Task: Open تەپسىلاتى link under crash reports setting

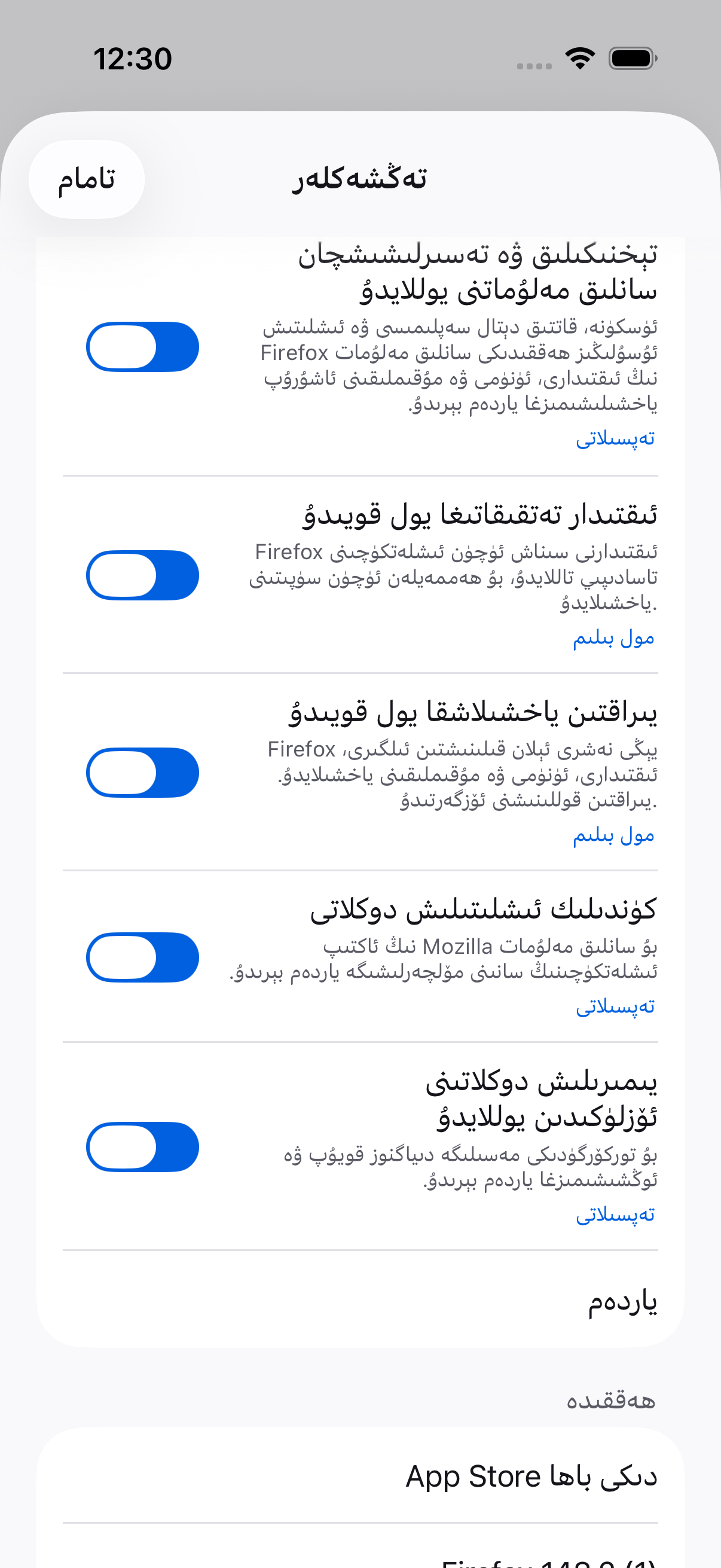Action: (x=615, y=1215)
